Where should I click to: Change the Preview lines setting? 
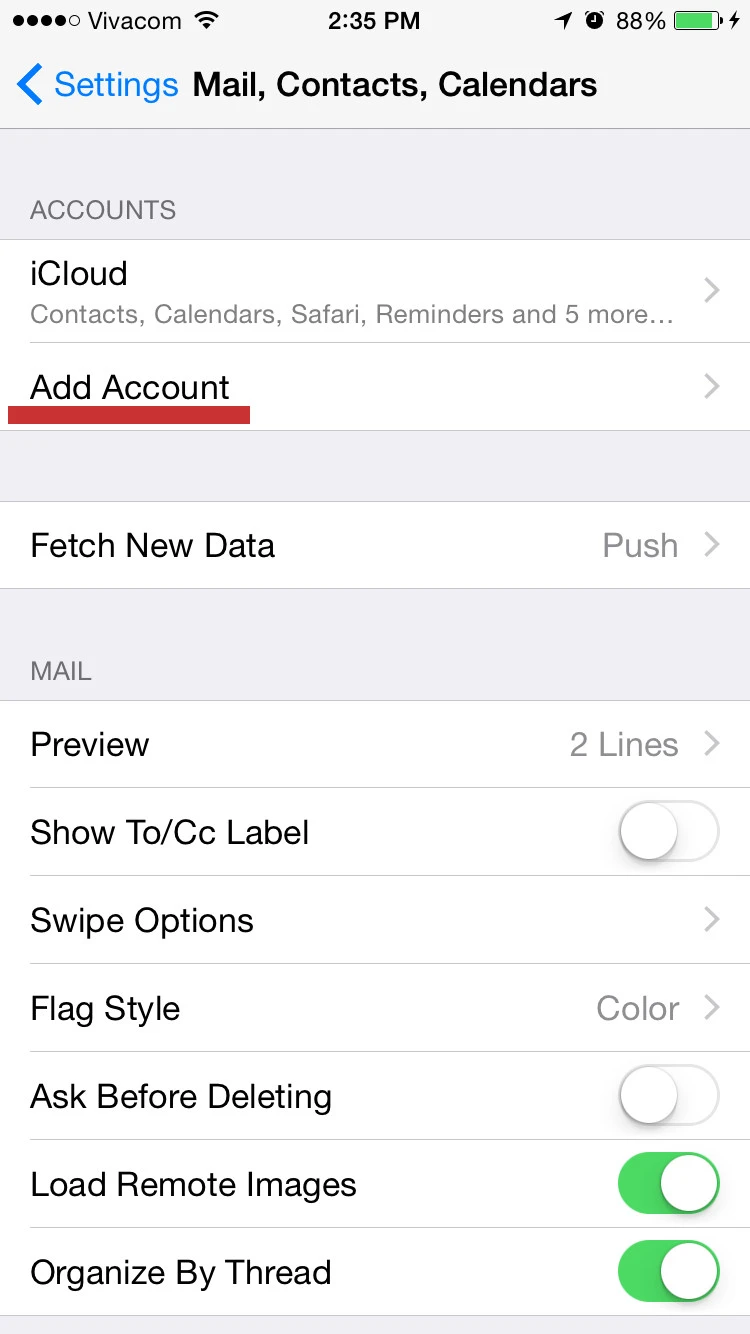(x=375, y=744)
